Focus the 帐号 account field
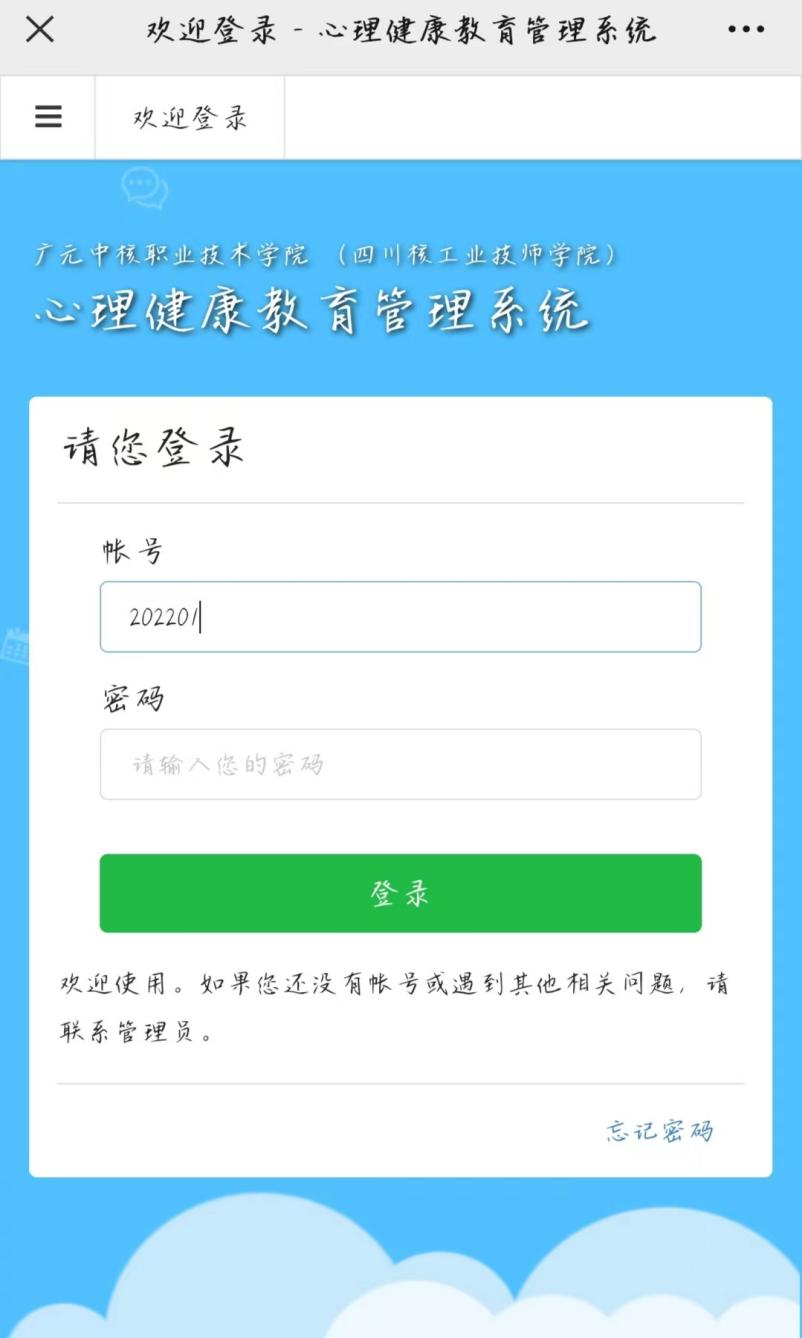This screenshot has width=802, height=1338. pos(400,617)
